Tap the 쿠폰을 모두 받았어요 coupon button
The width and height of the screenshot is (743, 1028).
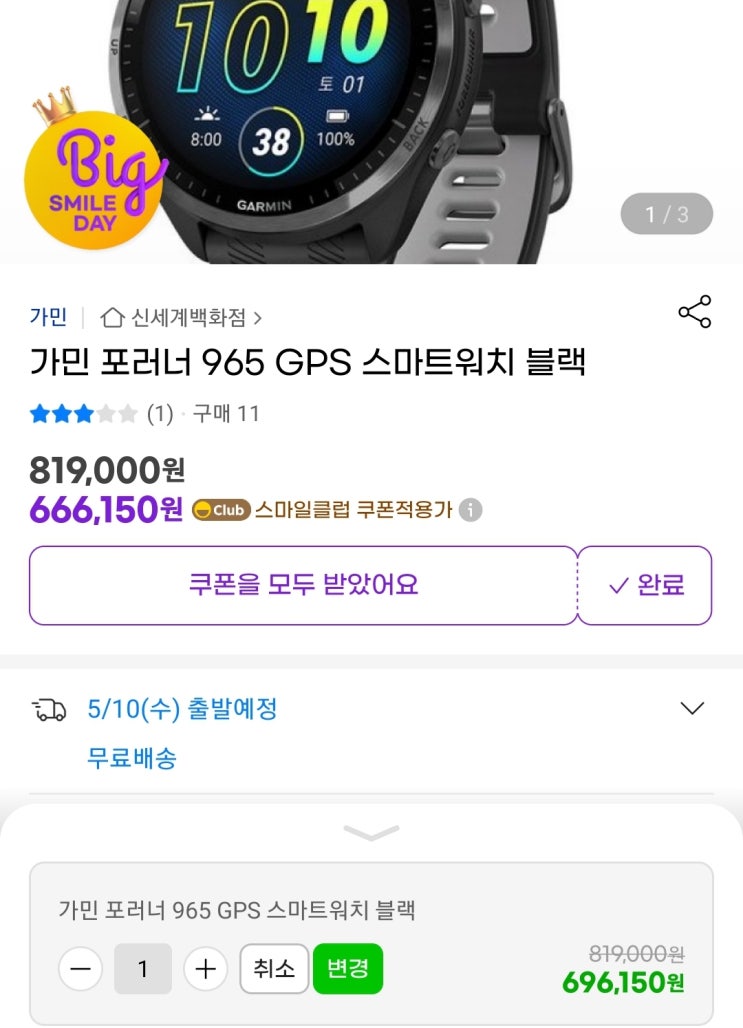click(303, 585)
